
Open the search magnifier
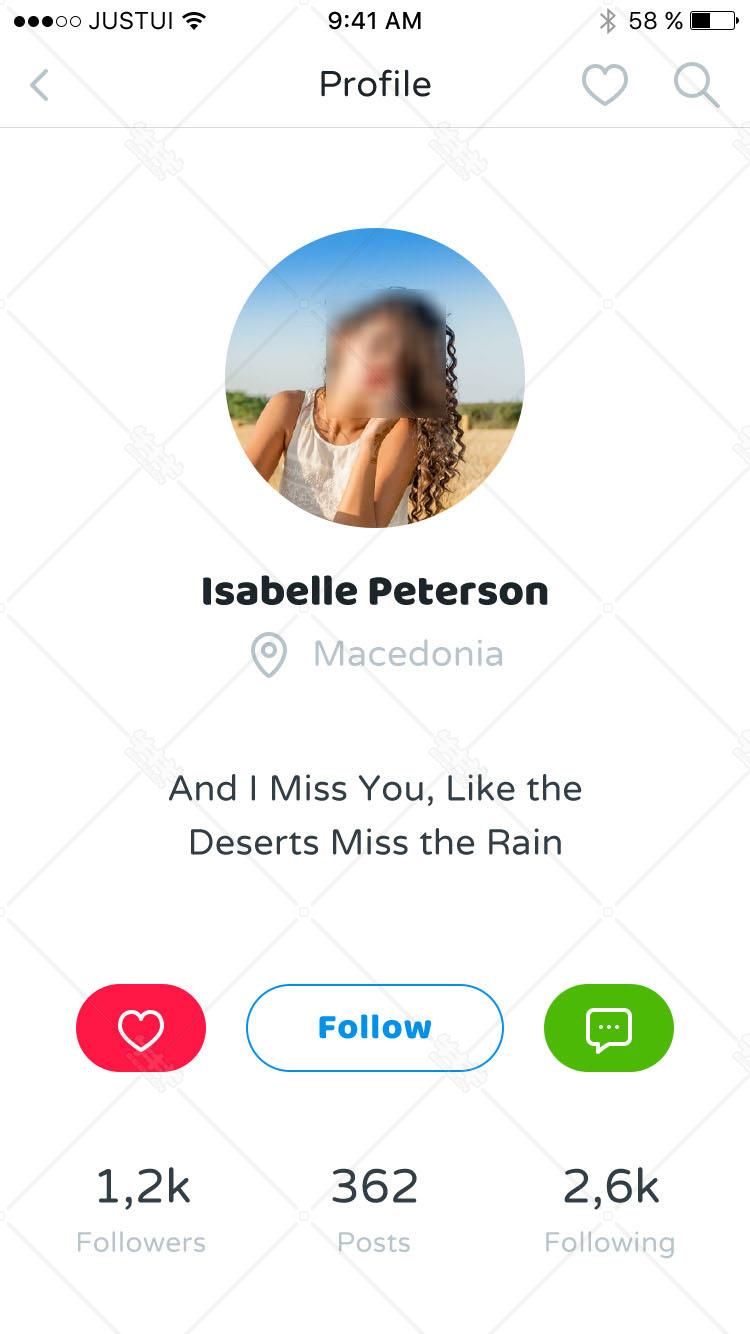[x=696, y=85]
